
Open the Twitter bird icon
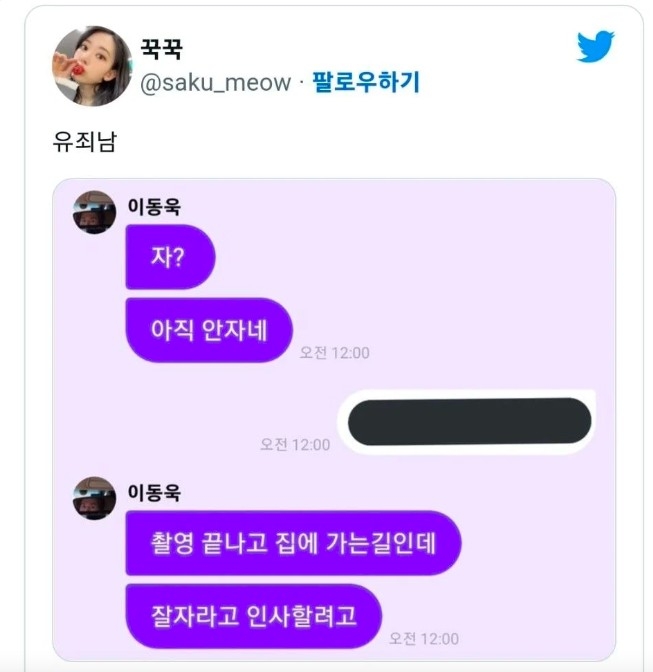pyautogui.click(x=595, y=47)
